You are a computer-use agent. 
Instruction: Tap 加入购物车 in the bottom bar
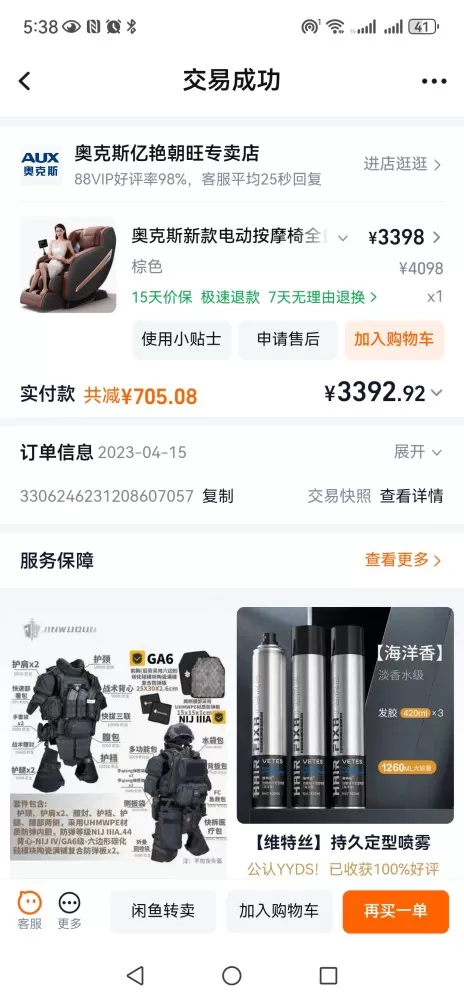point(279,911)
